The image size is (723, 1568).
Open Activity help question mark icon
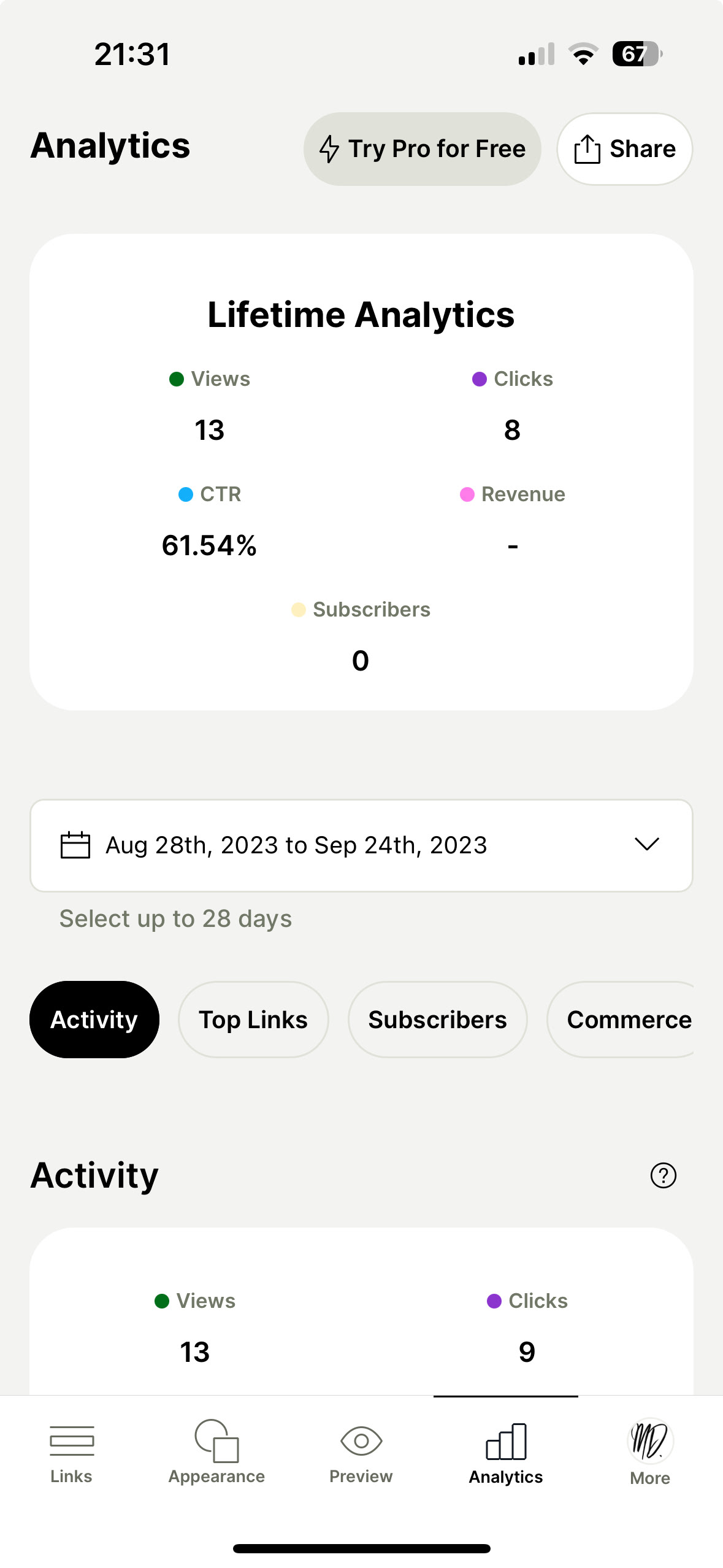663,1175
